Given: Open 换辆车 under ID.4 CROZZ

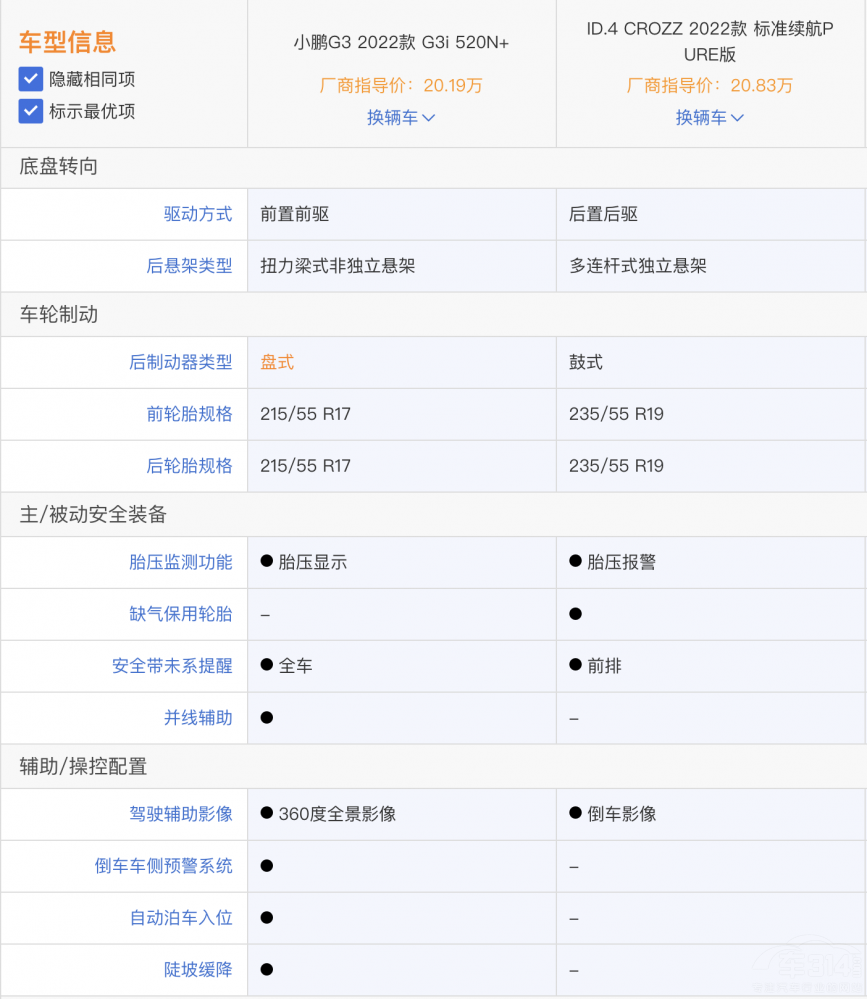Looking at the screenshot, I should pos(709,117).
